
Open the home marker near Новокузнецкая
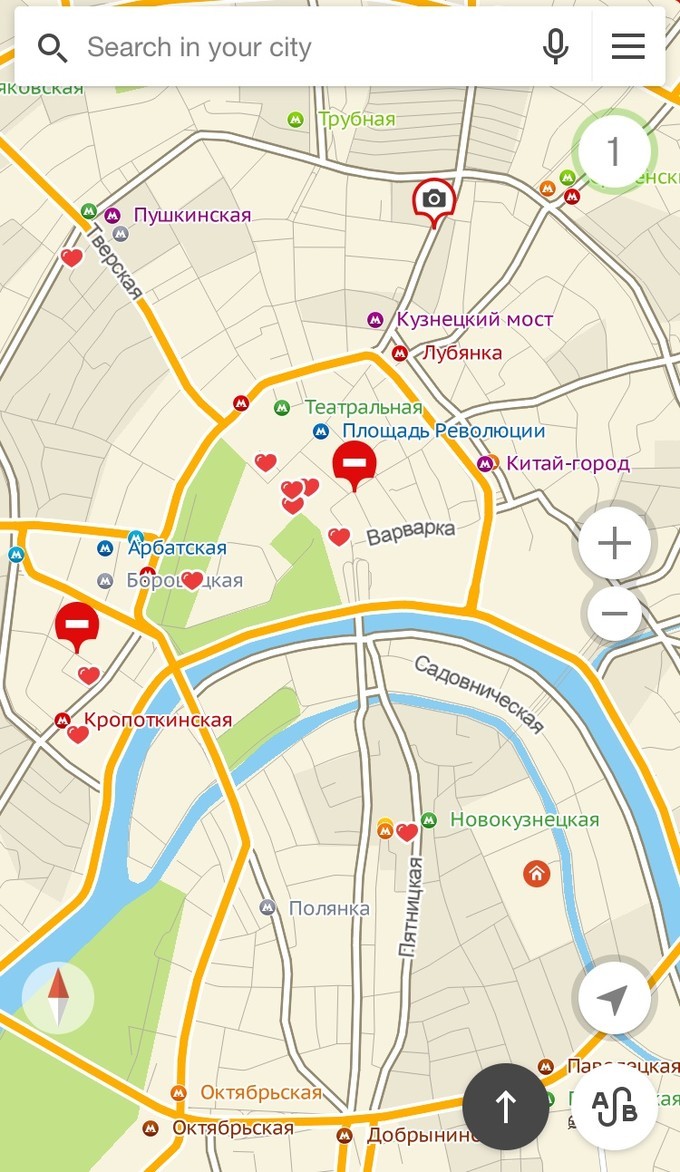(x=537, y=873)
